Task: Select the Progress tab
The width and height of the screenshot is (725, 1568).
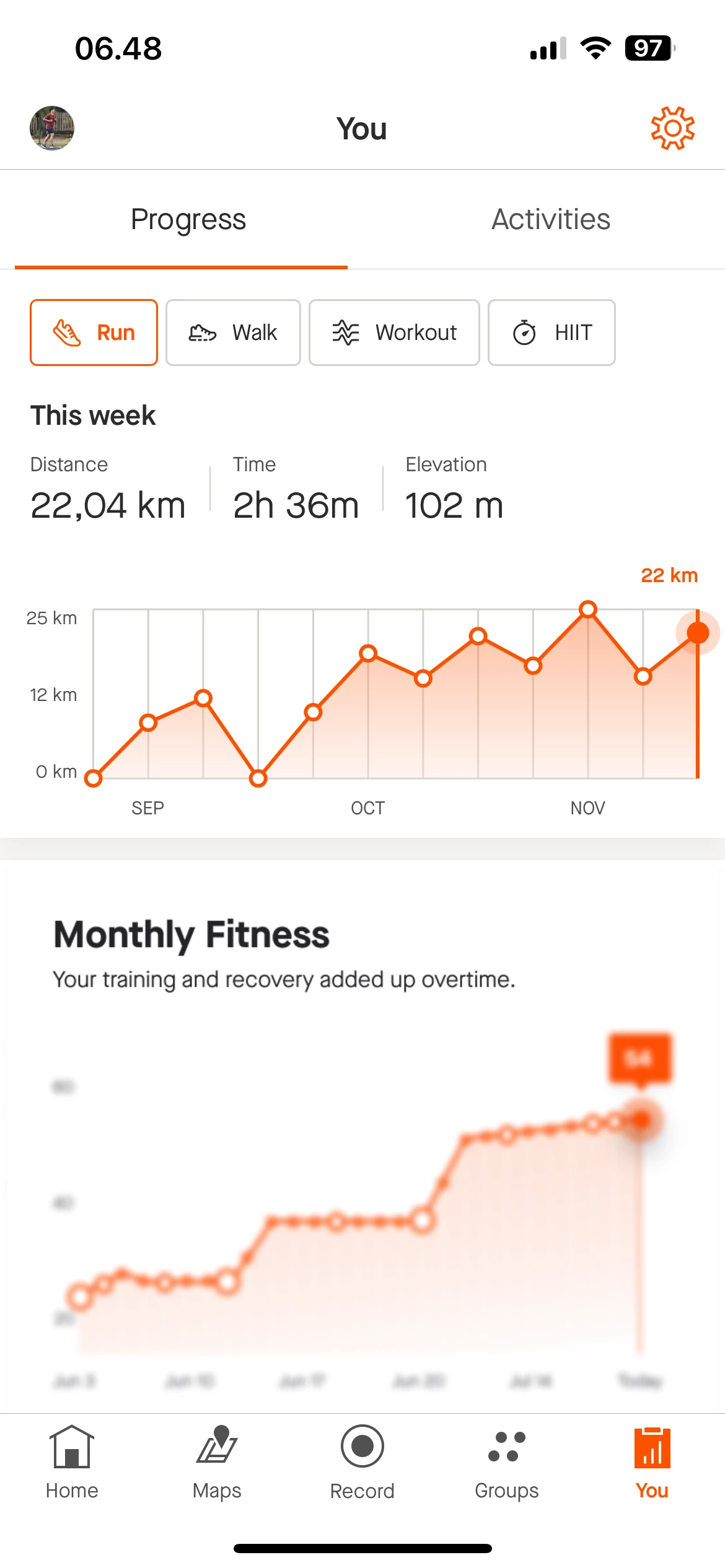Action: point(188,219)
